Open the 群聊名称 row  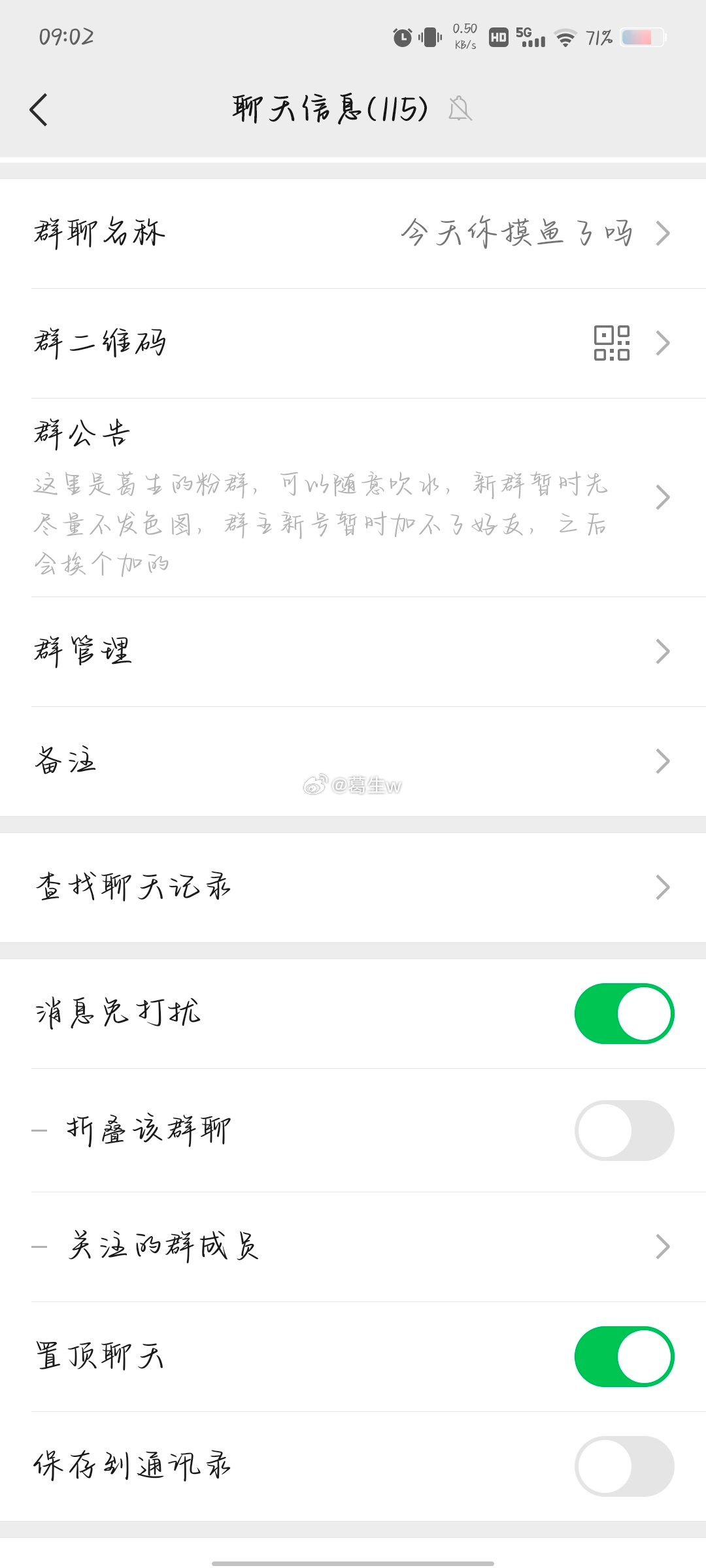353,234
